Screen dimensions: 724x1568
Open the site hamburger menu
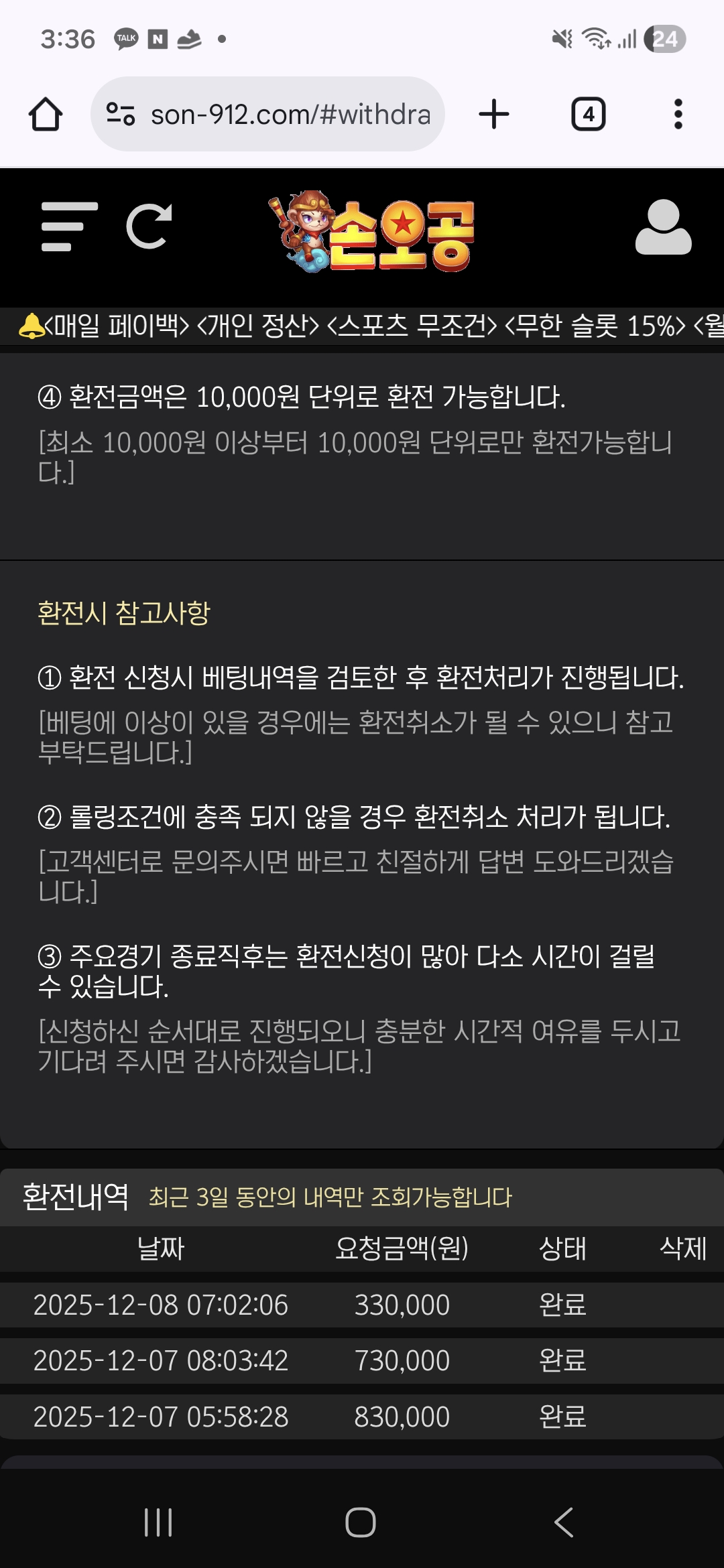pos(68,227)
